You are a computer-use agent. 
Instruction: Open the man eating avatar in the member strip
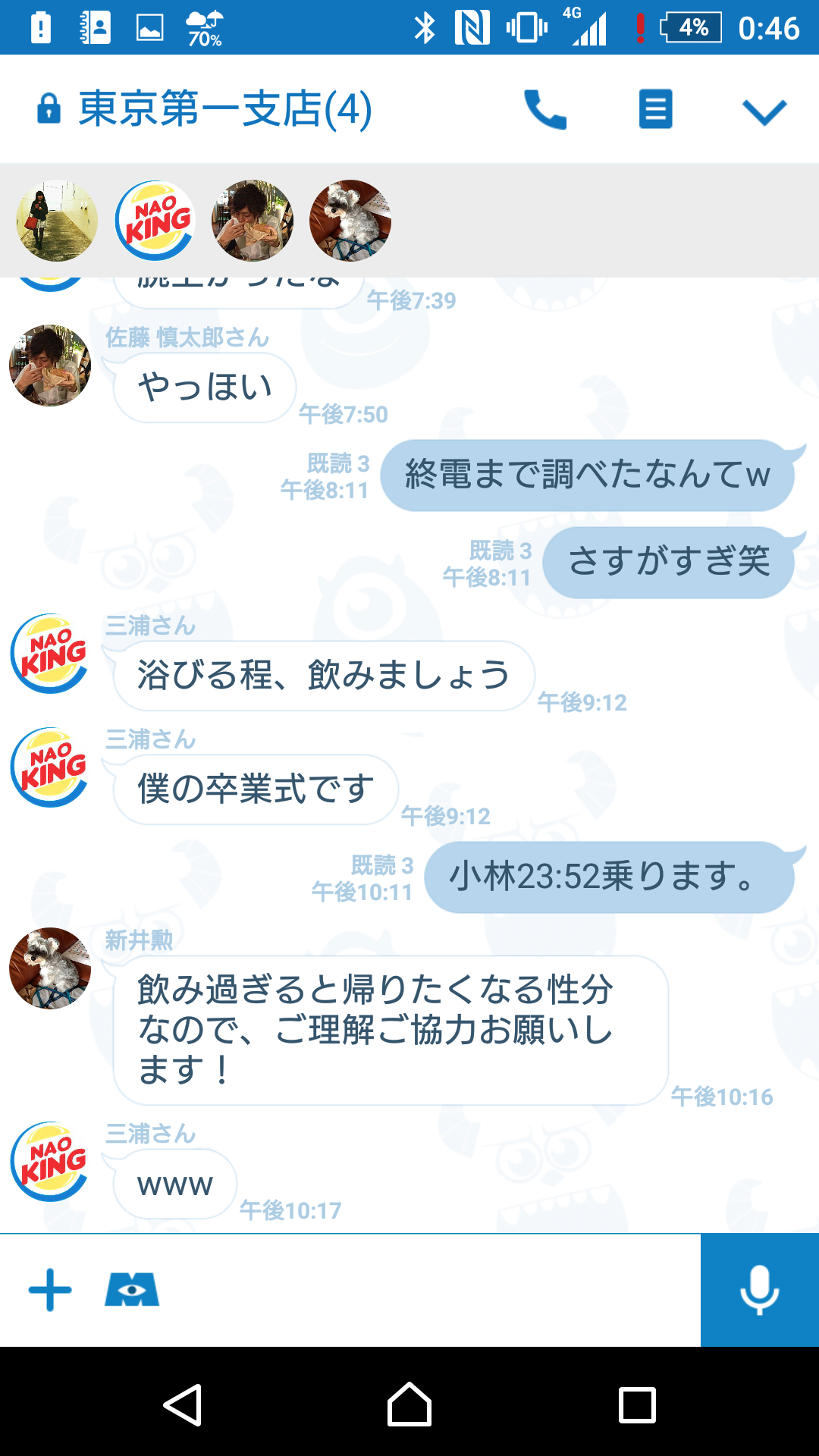pos(253,221)
